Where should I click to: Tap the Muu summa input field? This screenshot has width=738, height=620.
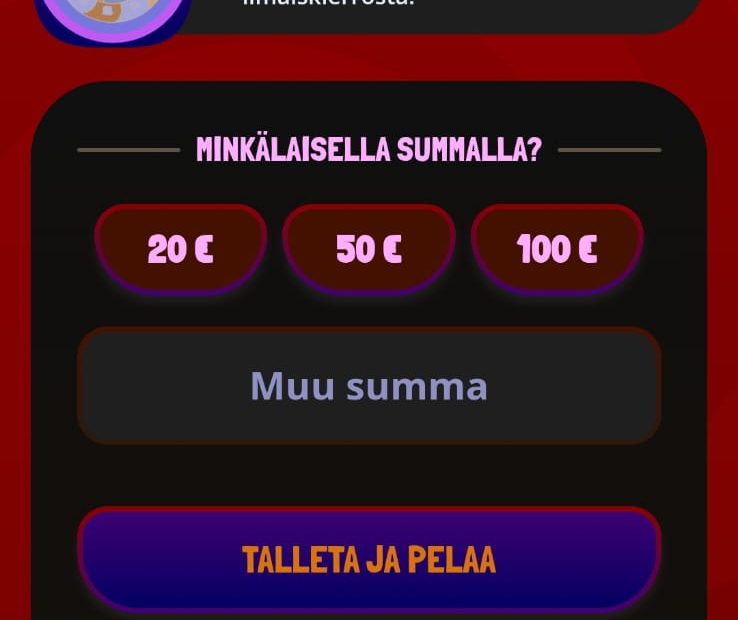click(369, 386)
